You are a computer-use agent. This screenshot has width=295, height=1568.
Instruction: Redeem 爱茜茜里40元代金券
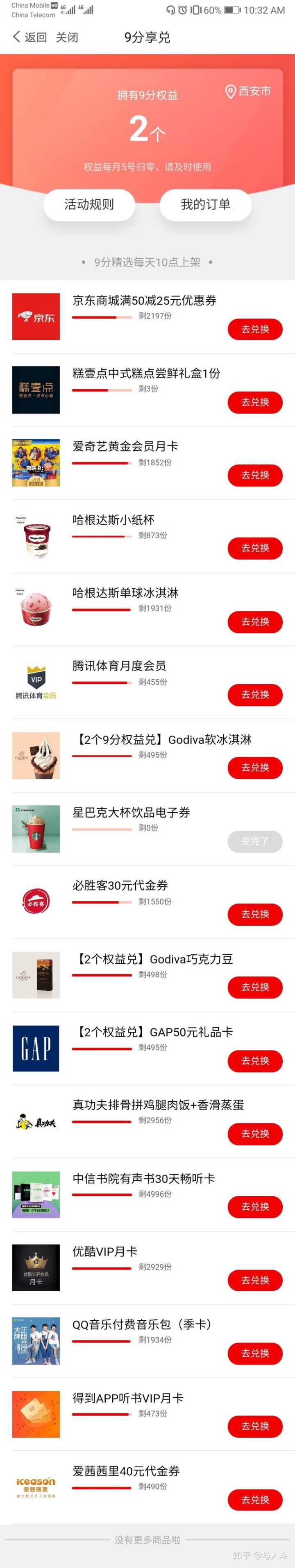[x=255, y=1500]
